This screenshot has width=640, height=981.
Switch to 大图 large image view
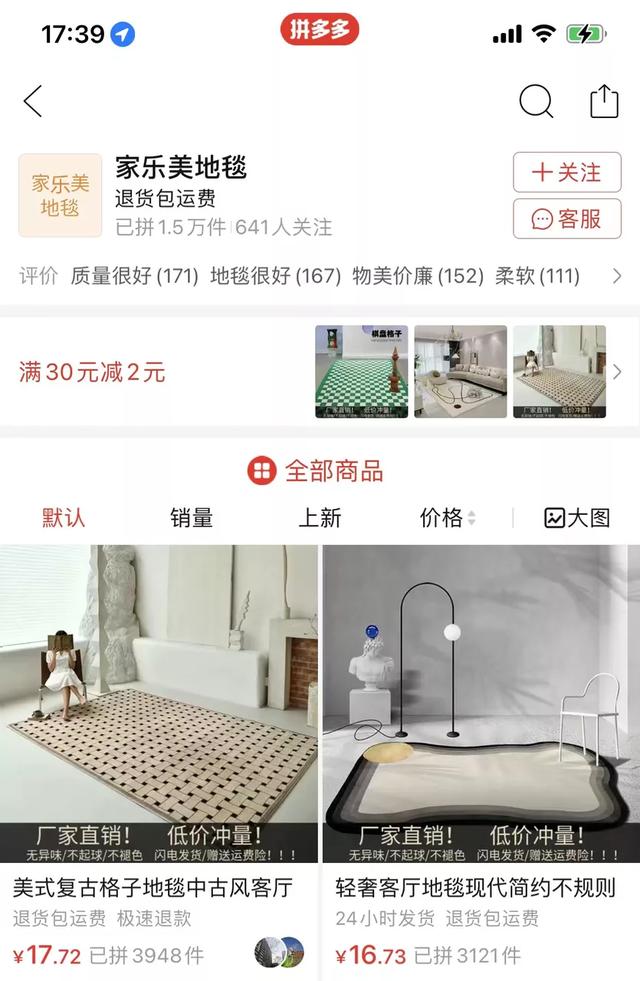pyautogui.click(x=577, y=517)
